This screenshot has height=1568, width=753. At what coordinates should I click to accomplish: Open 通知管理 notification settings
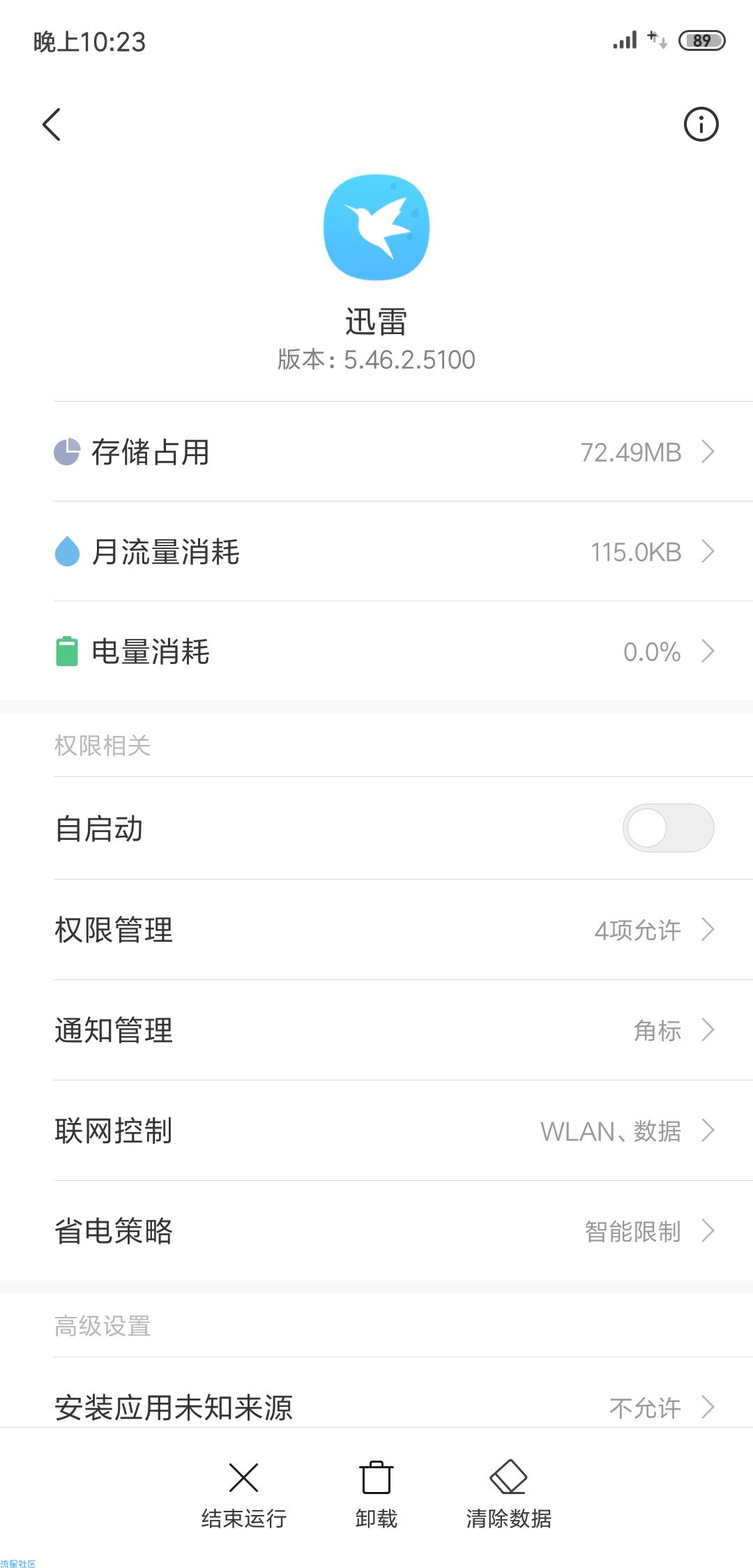click(x=376, y=1030)
